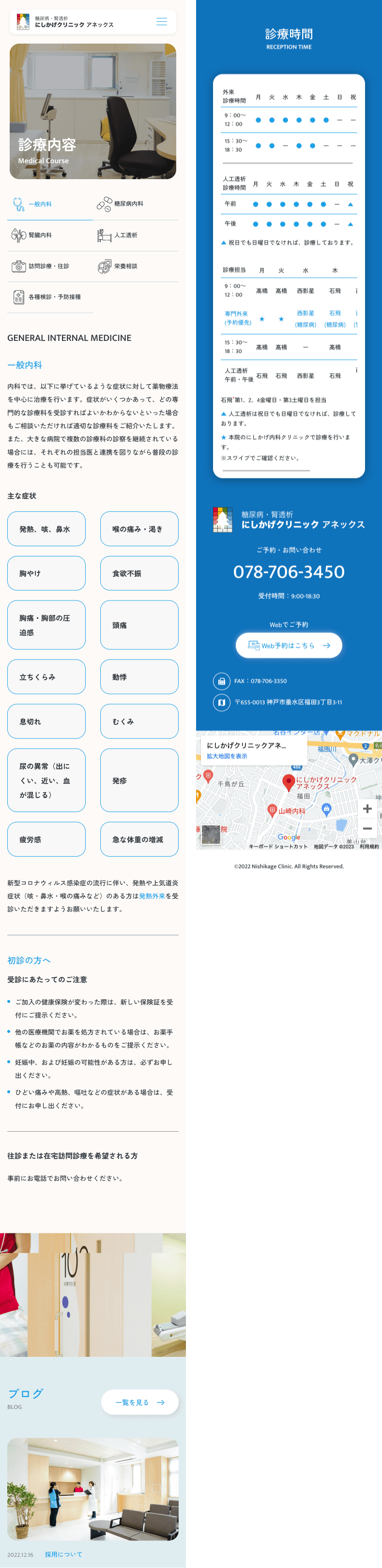382x1568 pixels.
Task: Tap 一覧を見る blog button
Action: 139,1402
